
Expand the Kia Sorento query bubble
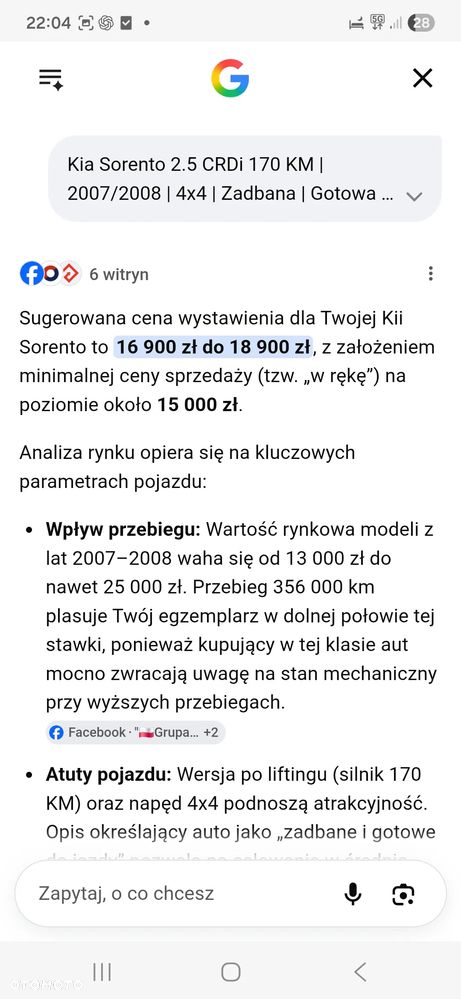click(x=414, y=196)
